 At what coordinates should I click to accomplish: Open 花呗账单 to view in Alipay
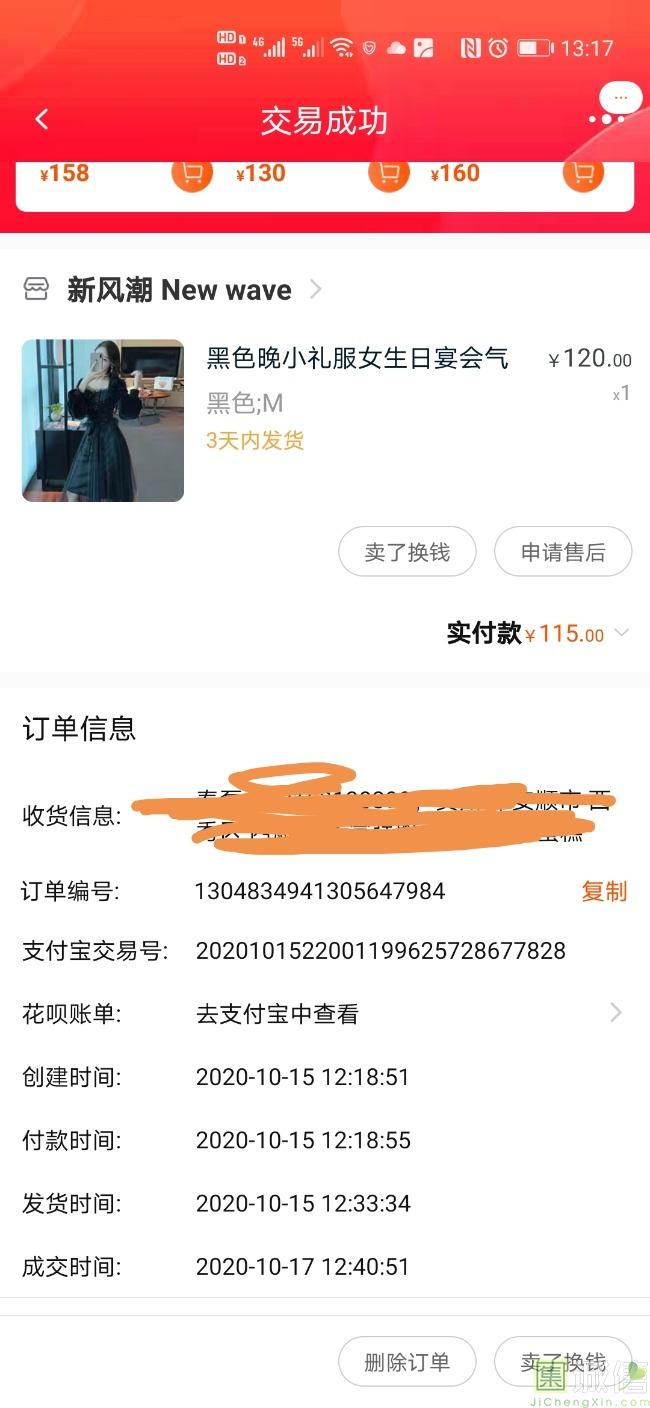325,1014
